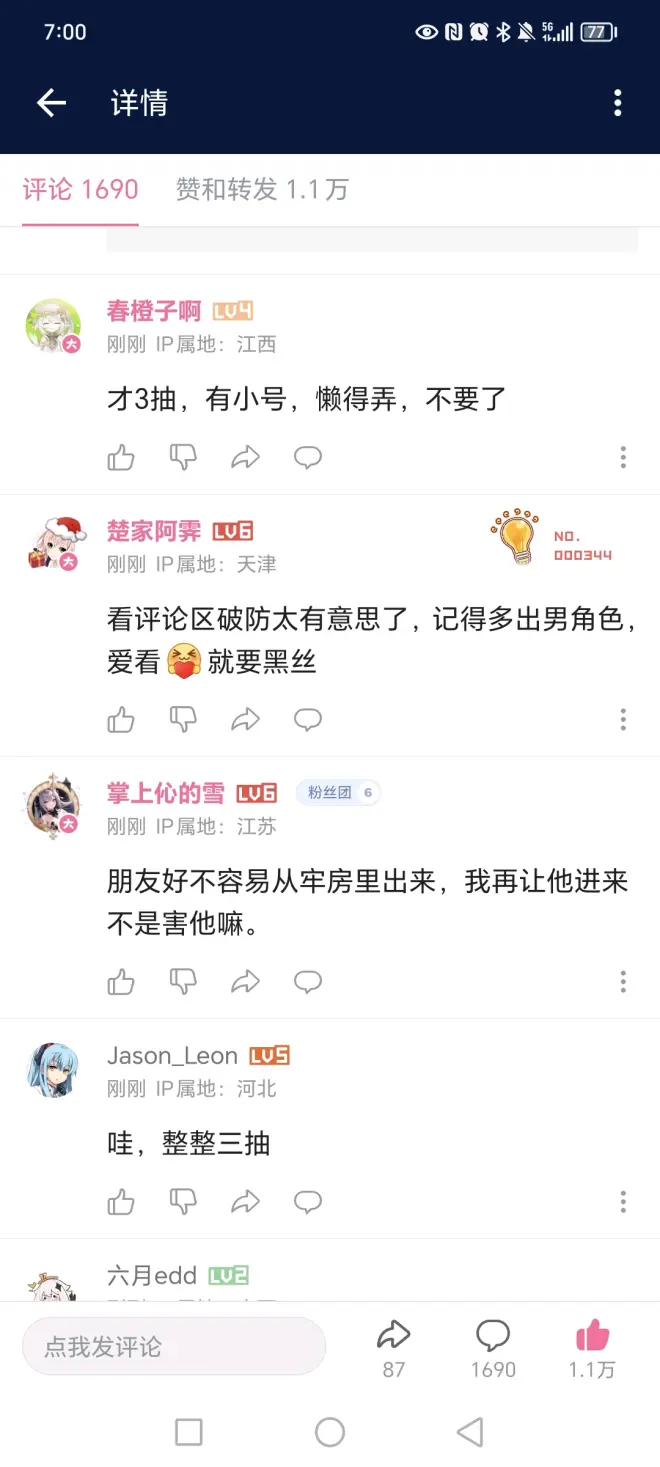Like 掌上沁的雪's comment
The image size is (660, 1467).
click(x=121, y=981)
